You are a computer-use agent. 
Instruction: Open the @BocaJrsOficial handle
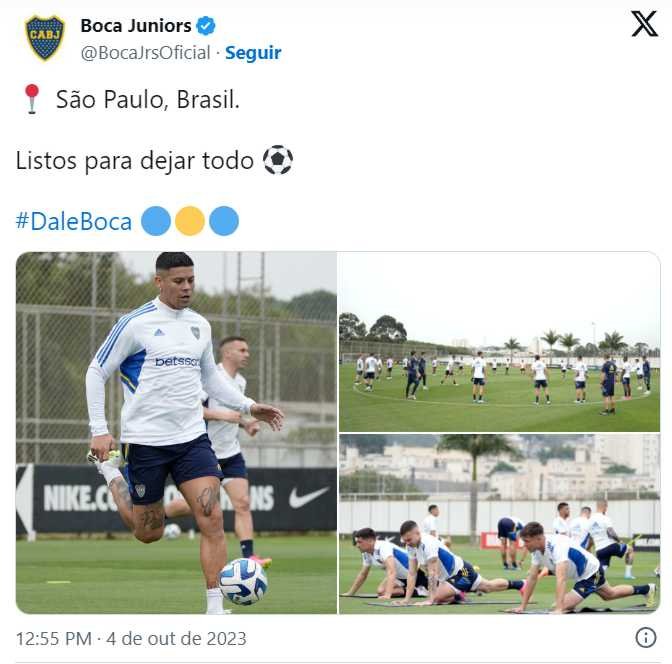(145, 53)
